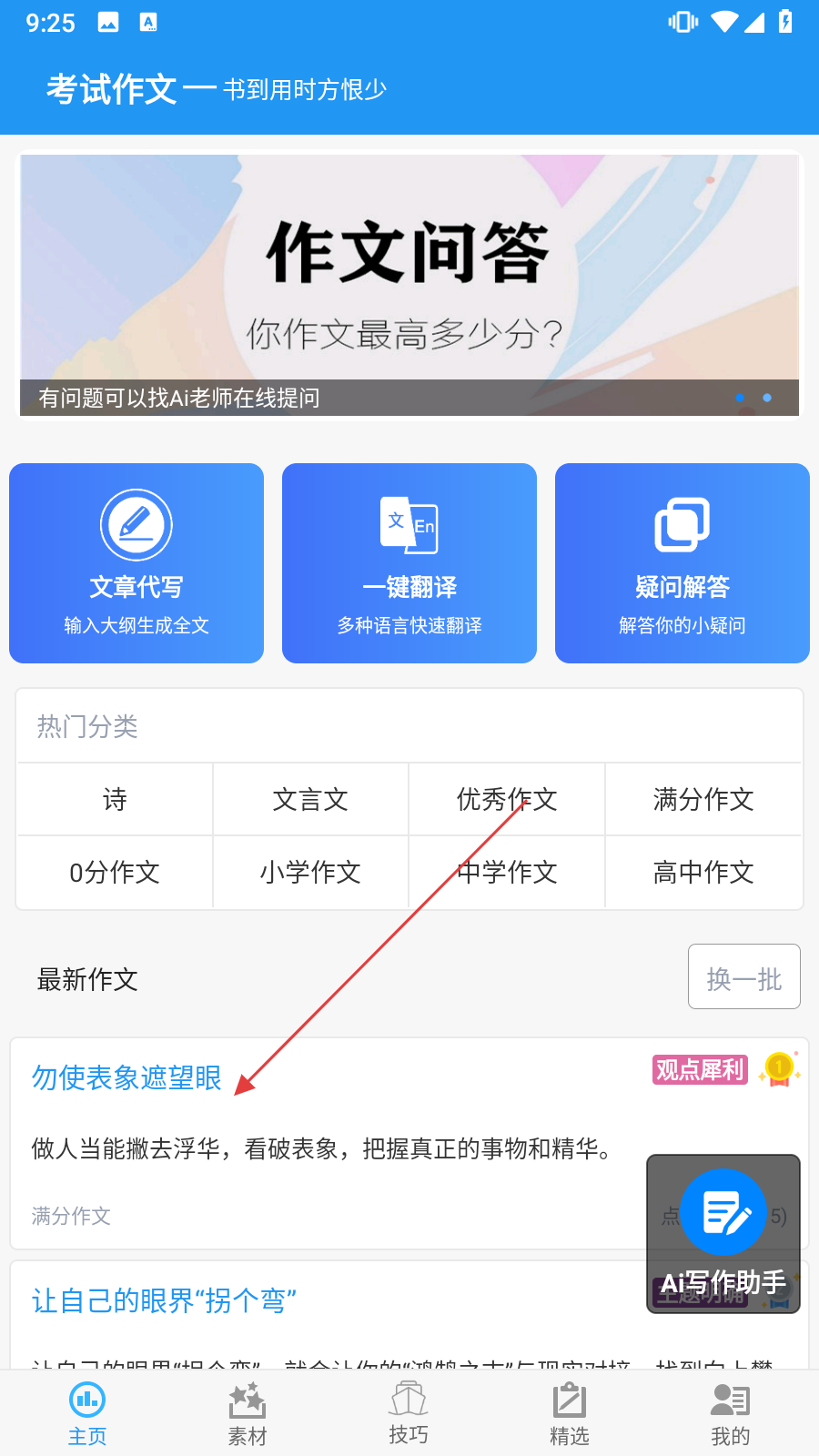Select the 诗 category
Image resolution: width=819 pixels, height=1456 pixels.
(115, 800)
